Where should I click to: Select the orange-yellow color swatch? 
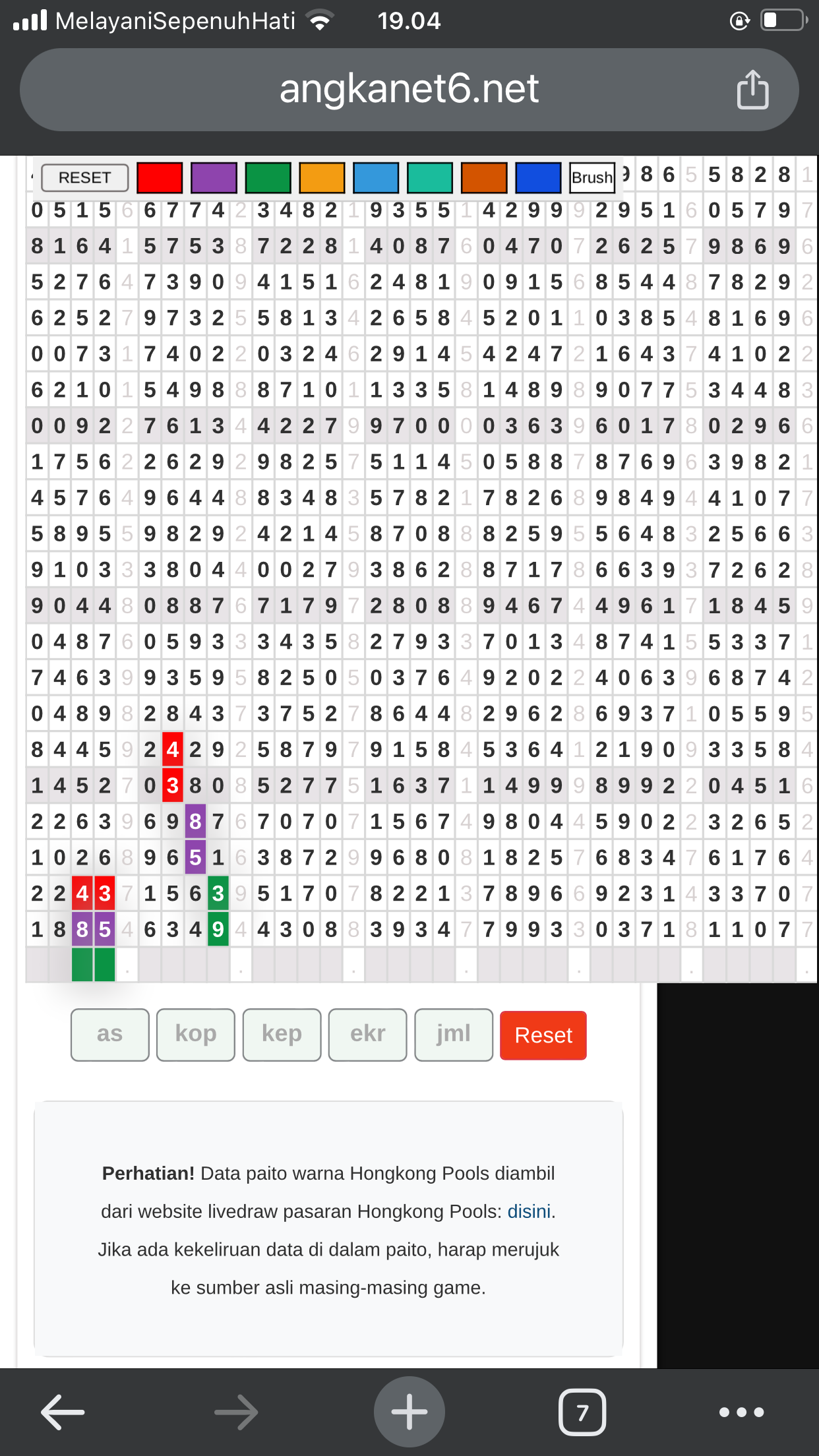pyautogui.click(x=322, y=178)
